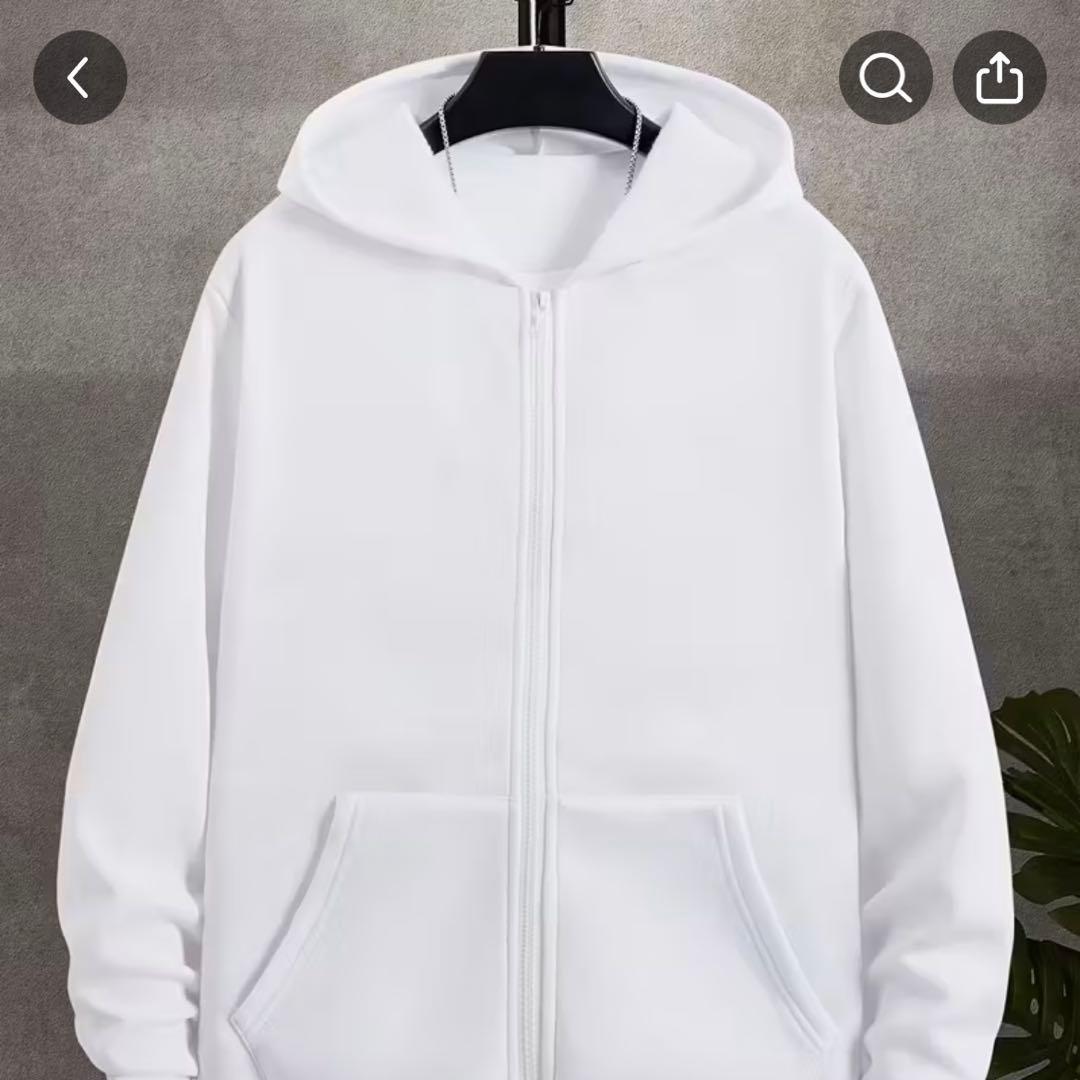
Task: Open the search icon
Action: [x=885, y=77]
